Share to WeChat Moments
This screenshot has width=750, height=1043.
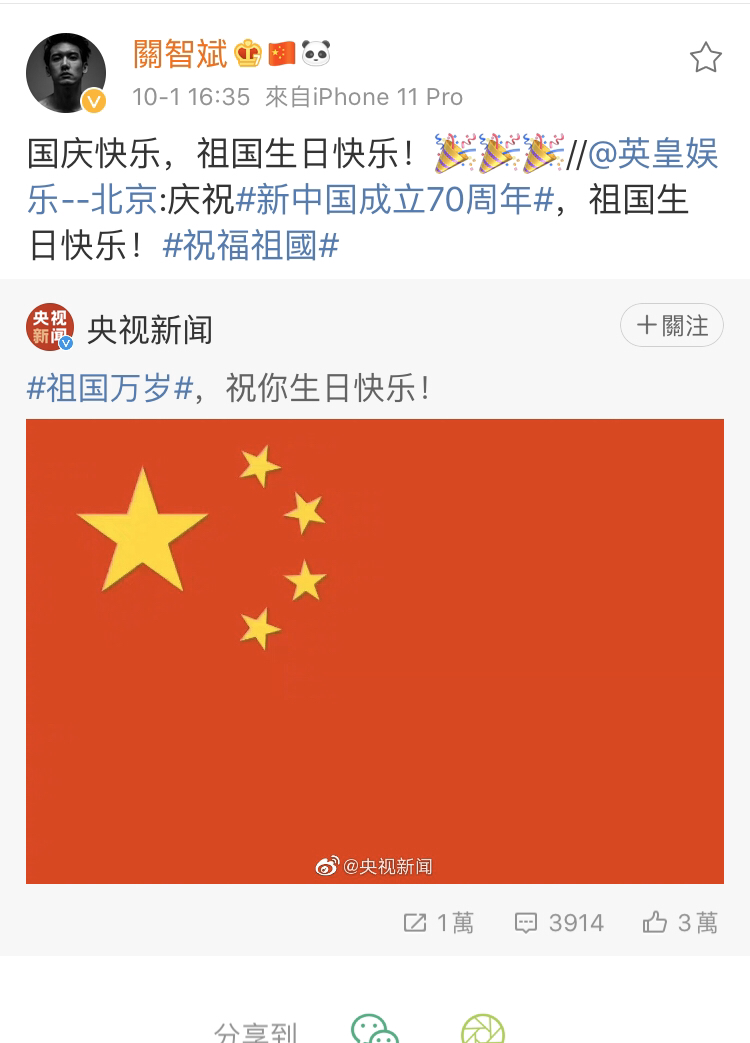tap(482, 1030)
